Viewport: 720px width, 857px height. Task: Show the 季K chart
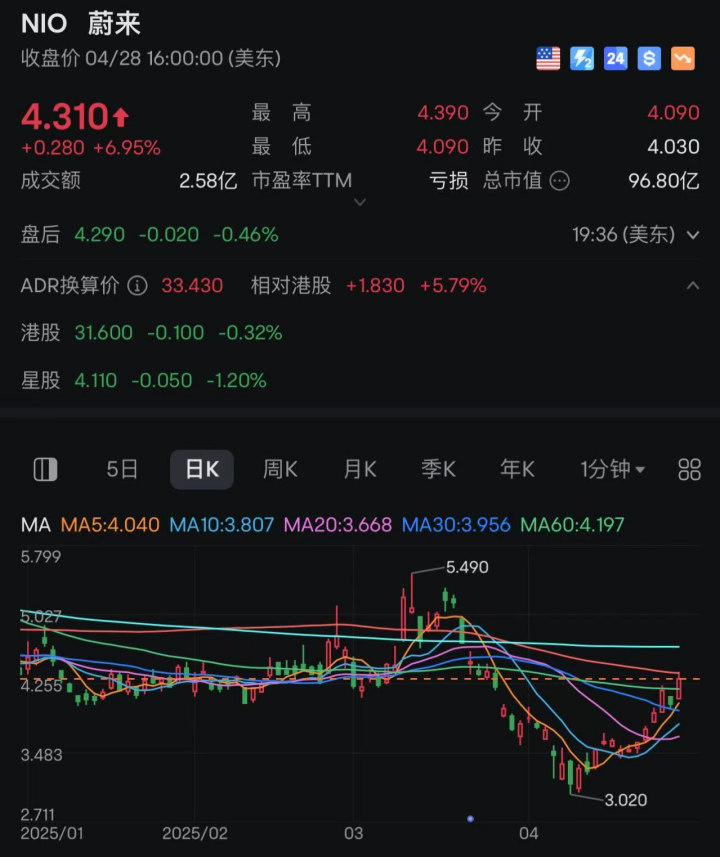click(x=438, y=469)
